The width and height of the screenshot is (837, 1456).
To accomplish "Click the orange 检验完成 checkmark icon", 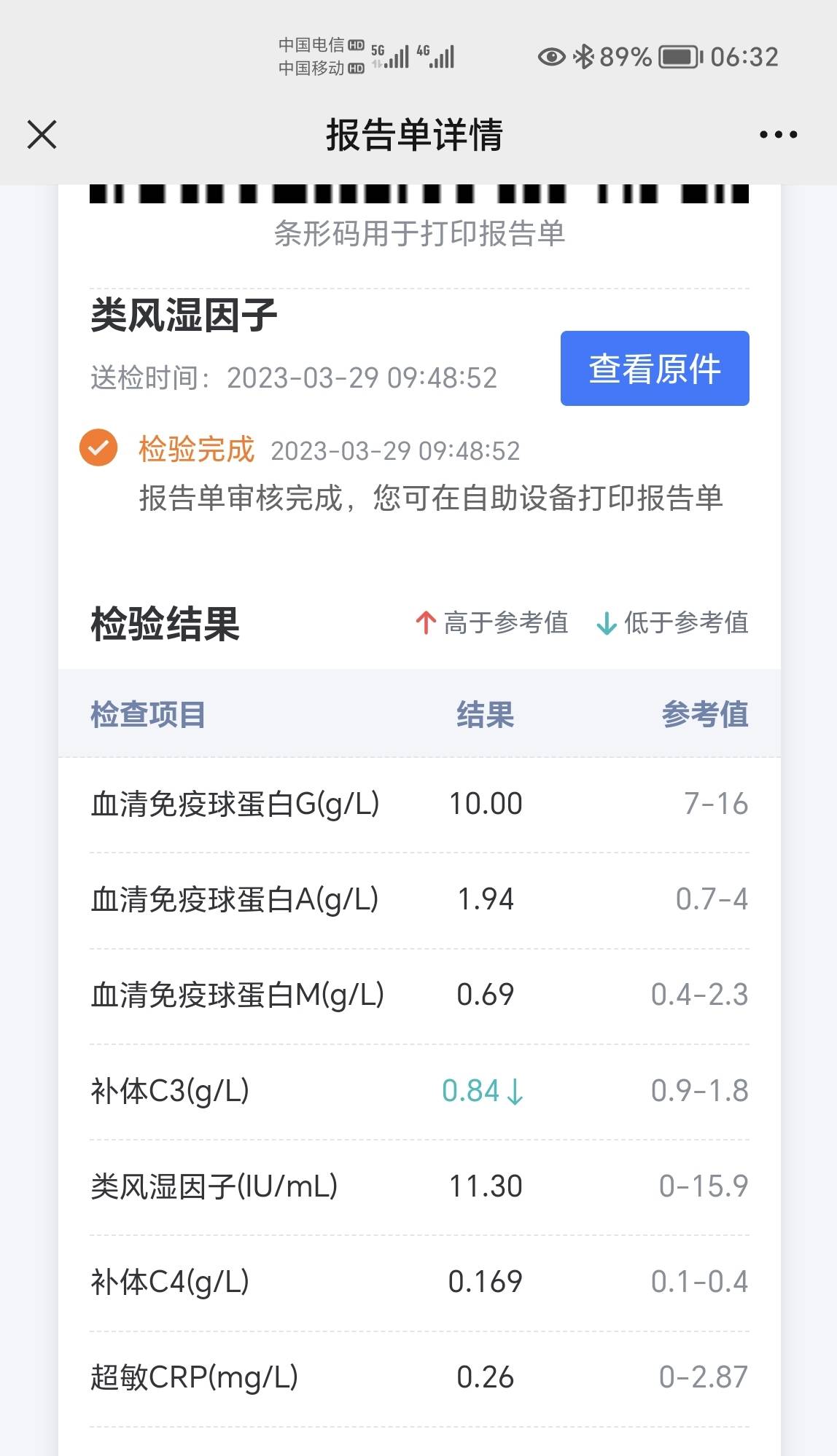I will (97, 450).
